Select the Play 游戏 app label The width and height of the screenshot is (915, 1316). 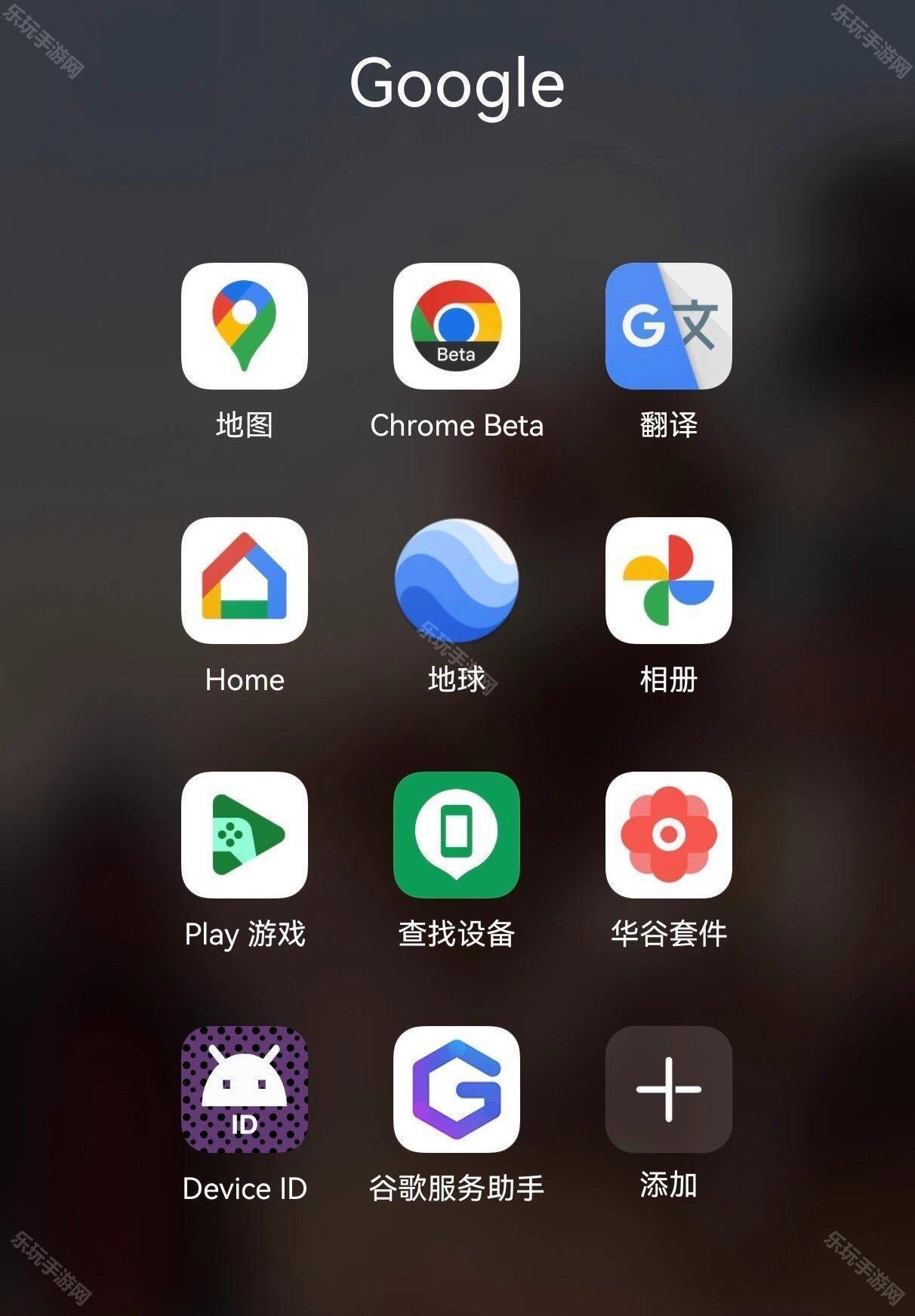tap(243, 936)
